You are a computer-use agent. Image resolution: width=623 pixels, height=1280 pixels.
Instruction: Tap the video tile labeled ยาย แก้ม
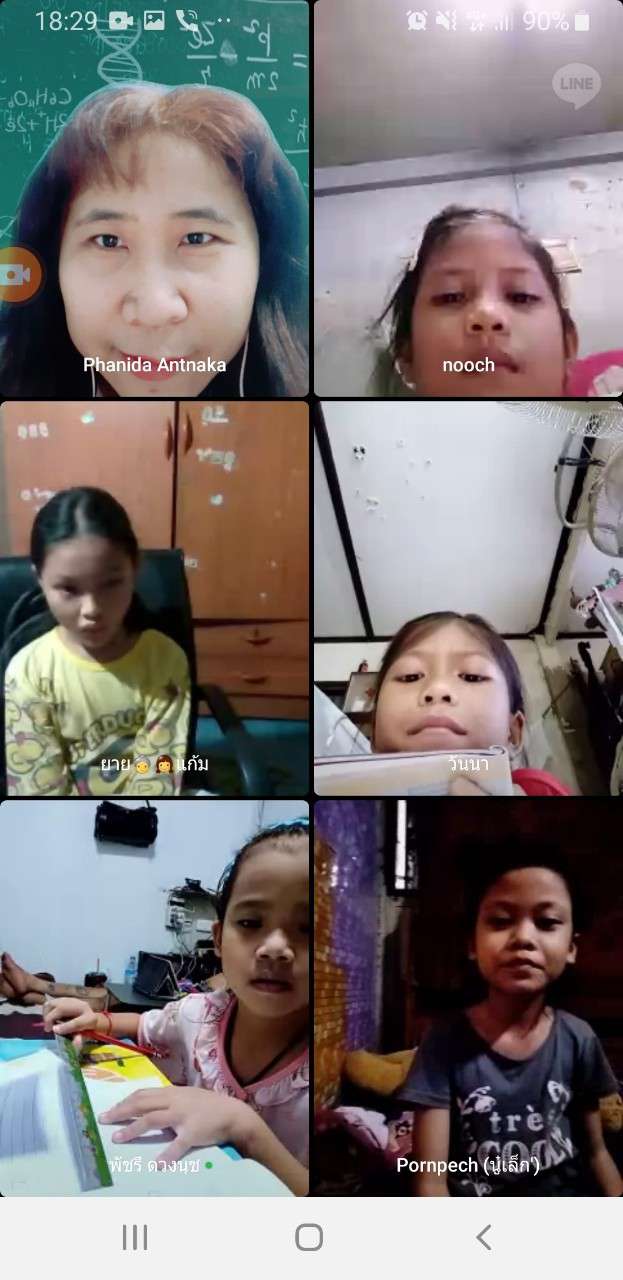click(155, 598)
